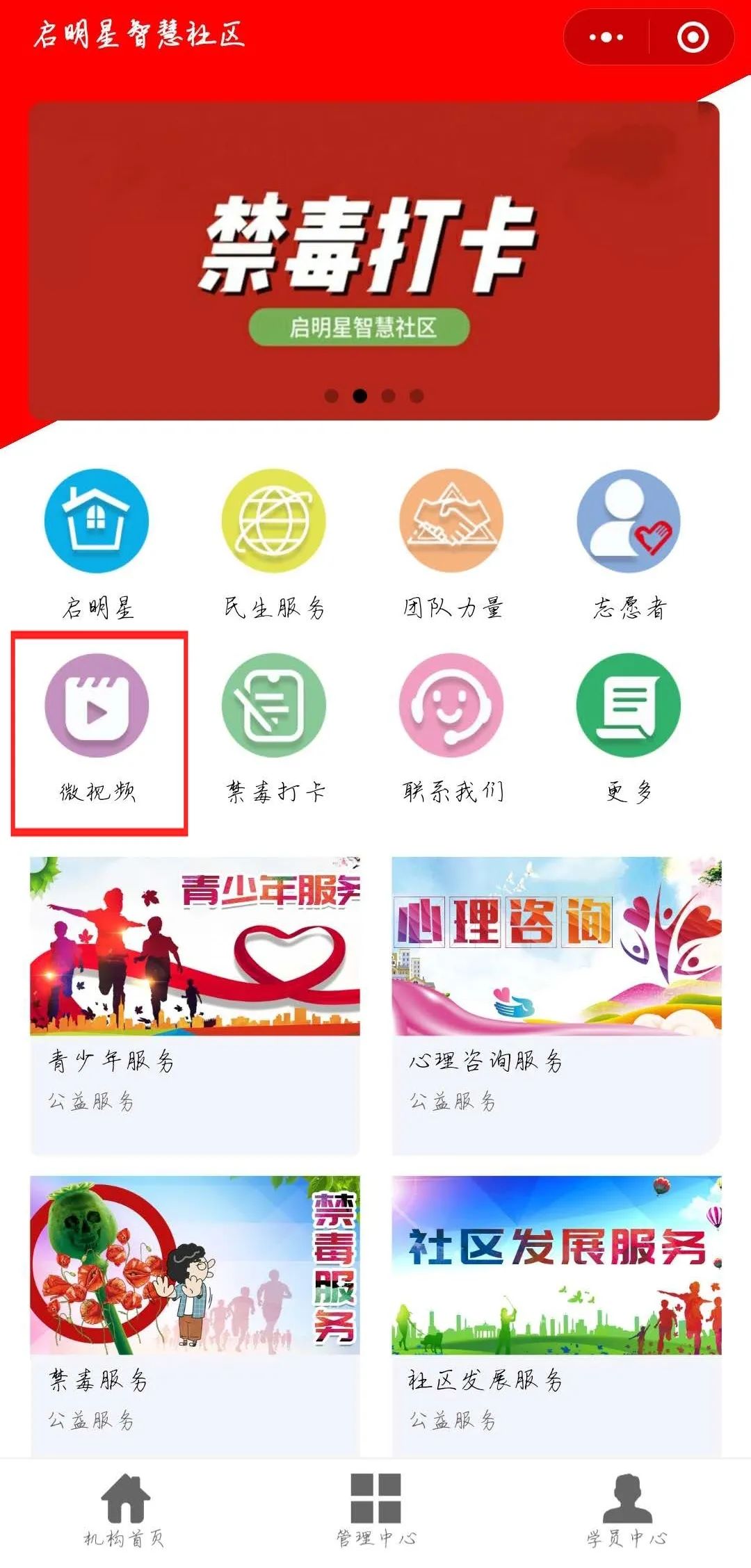
Task: Open the 心理咨询服务 card
Action: click(x=556, y=1004)
